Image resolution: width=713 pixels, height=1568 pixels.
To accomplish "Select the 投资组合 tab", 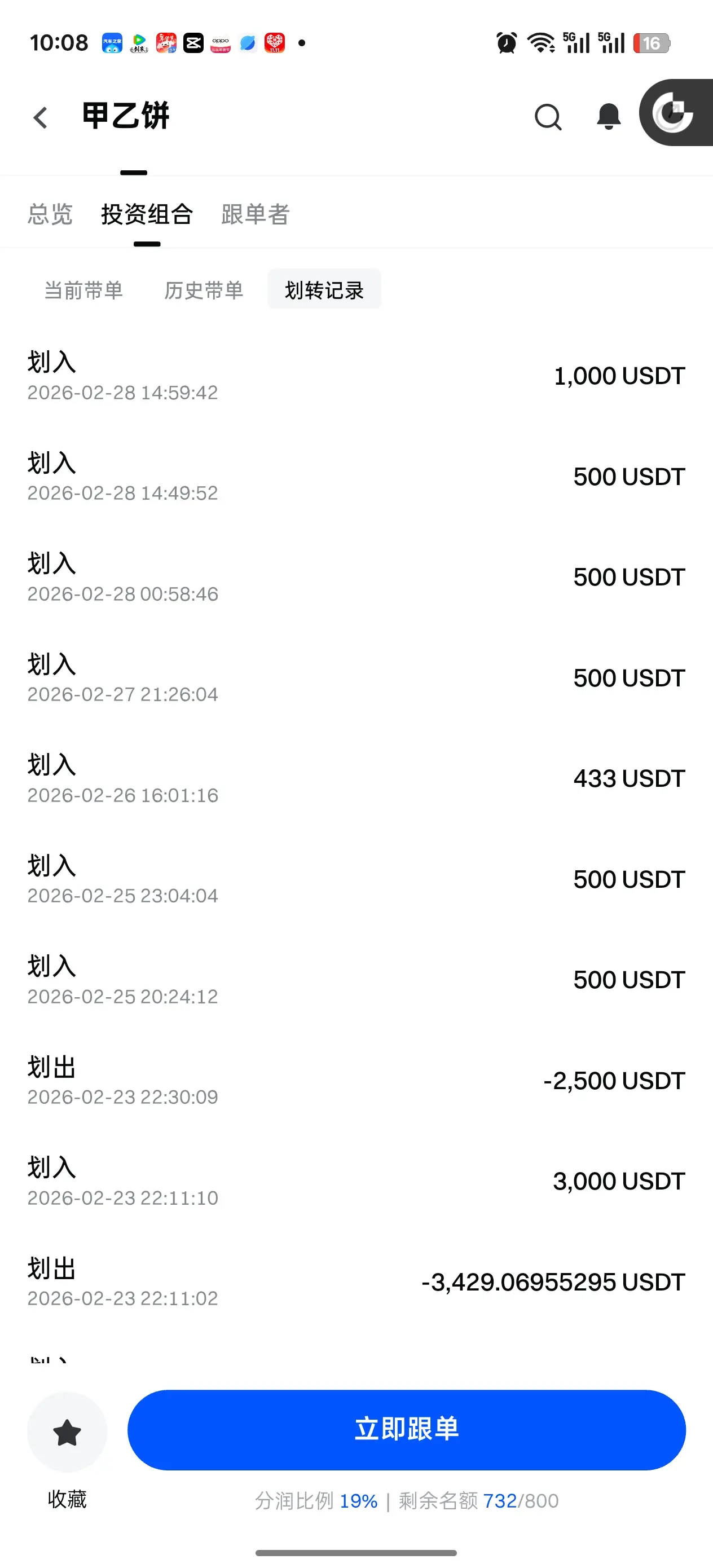I will click(x=147, y=215).
